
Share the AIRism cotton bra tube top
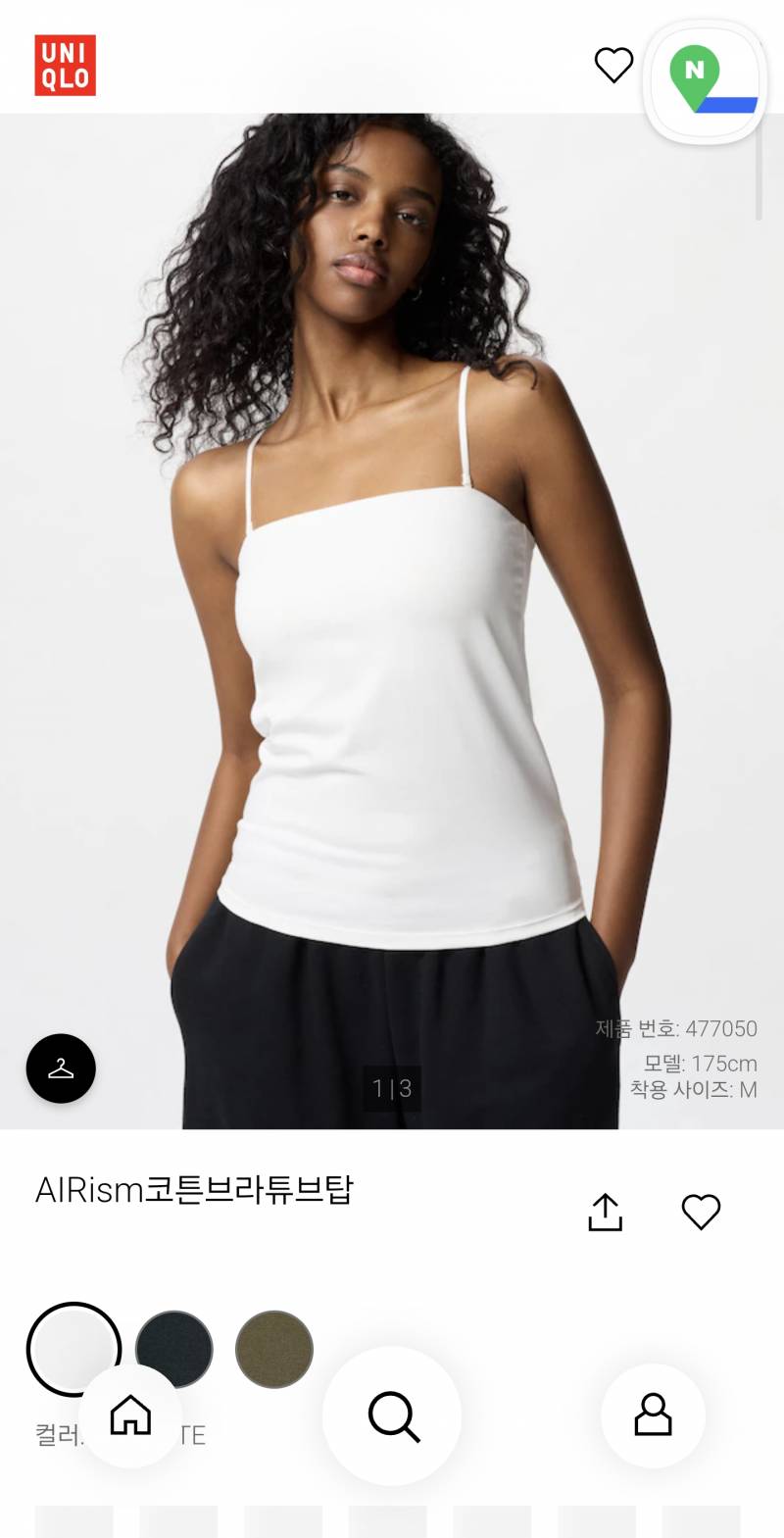tap(605, 1213)
